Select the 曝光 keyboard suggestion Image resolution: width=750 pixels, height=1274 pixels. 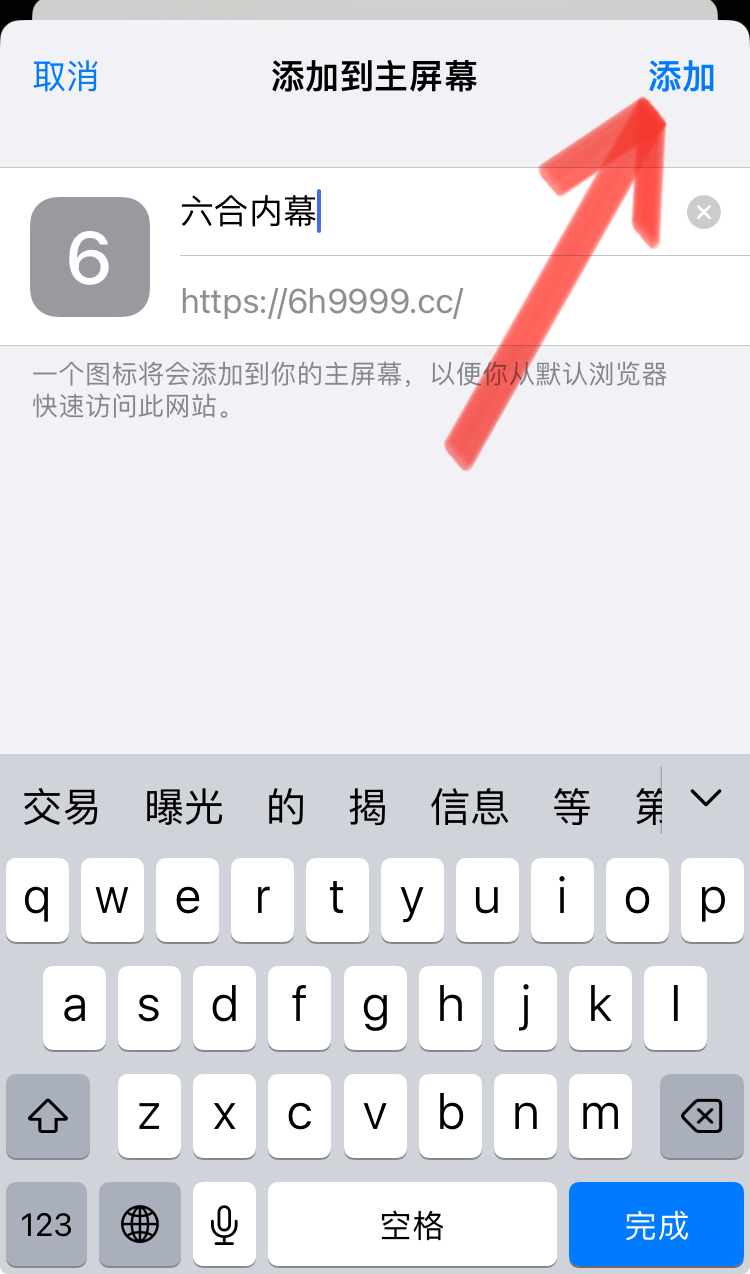184,807
